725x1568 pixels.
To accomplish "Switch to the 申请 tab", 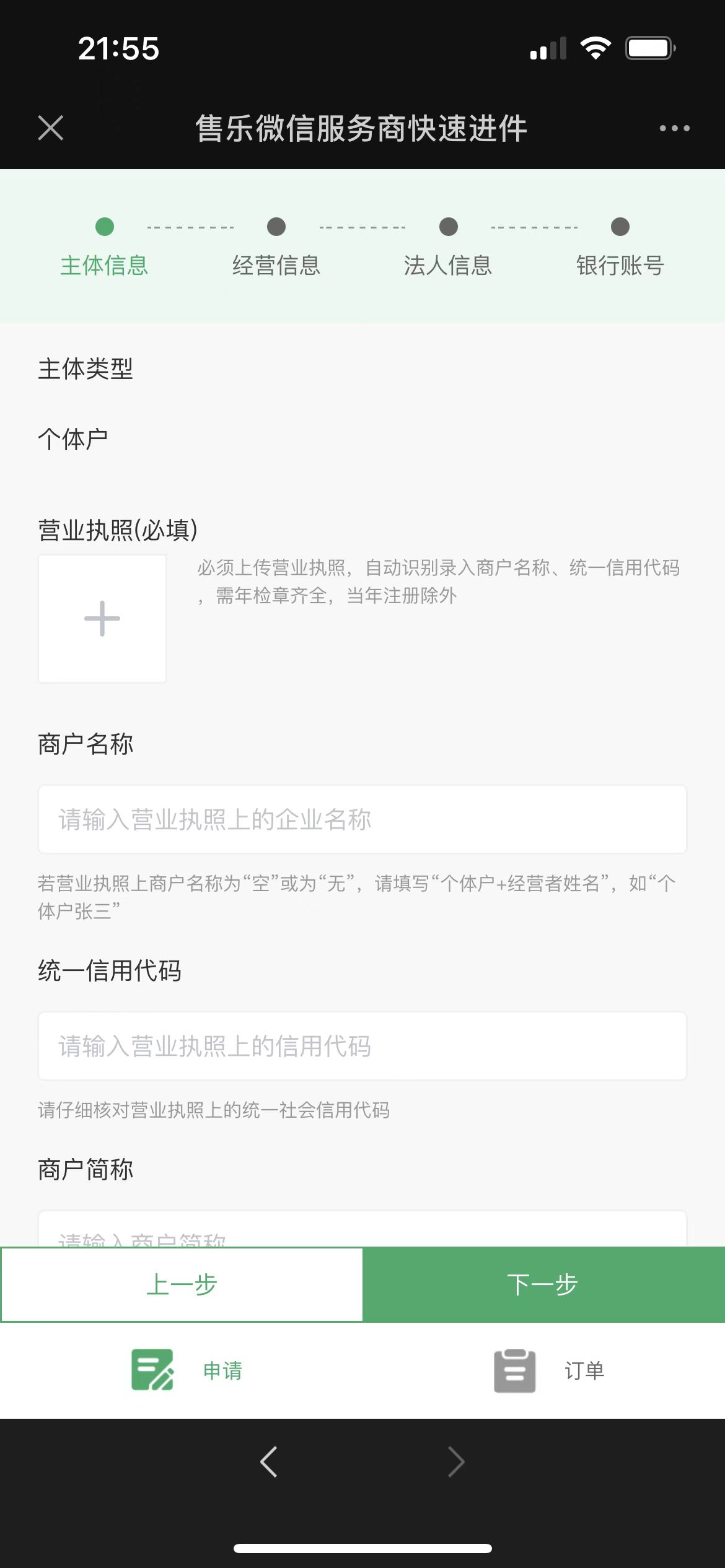I will pos(186,1370).
